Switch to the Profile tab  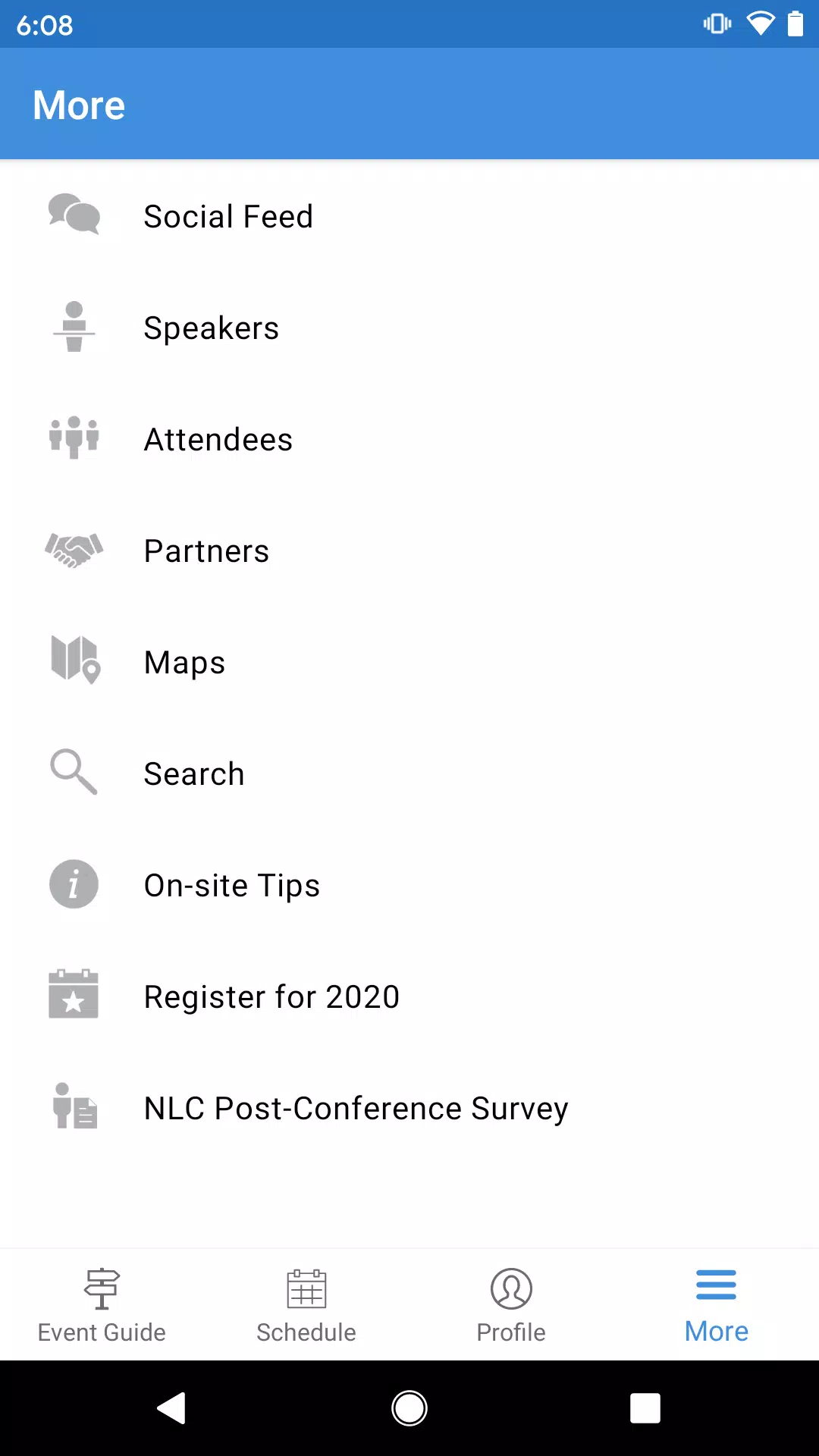512,1305
